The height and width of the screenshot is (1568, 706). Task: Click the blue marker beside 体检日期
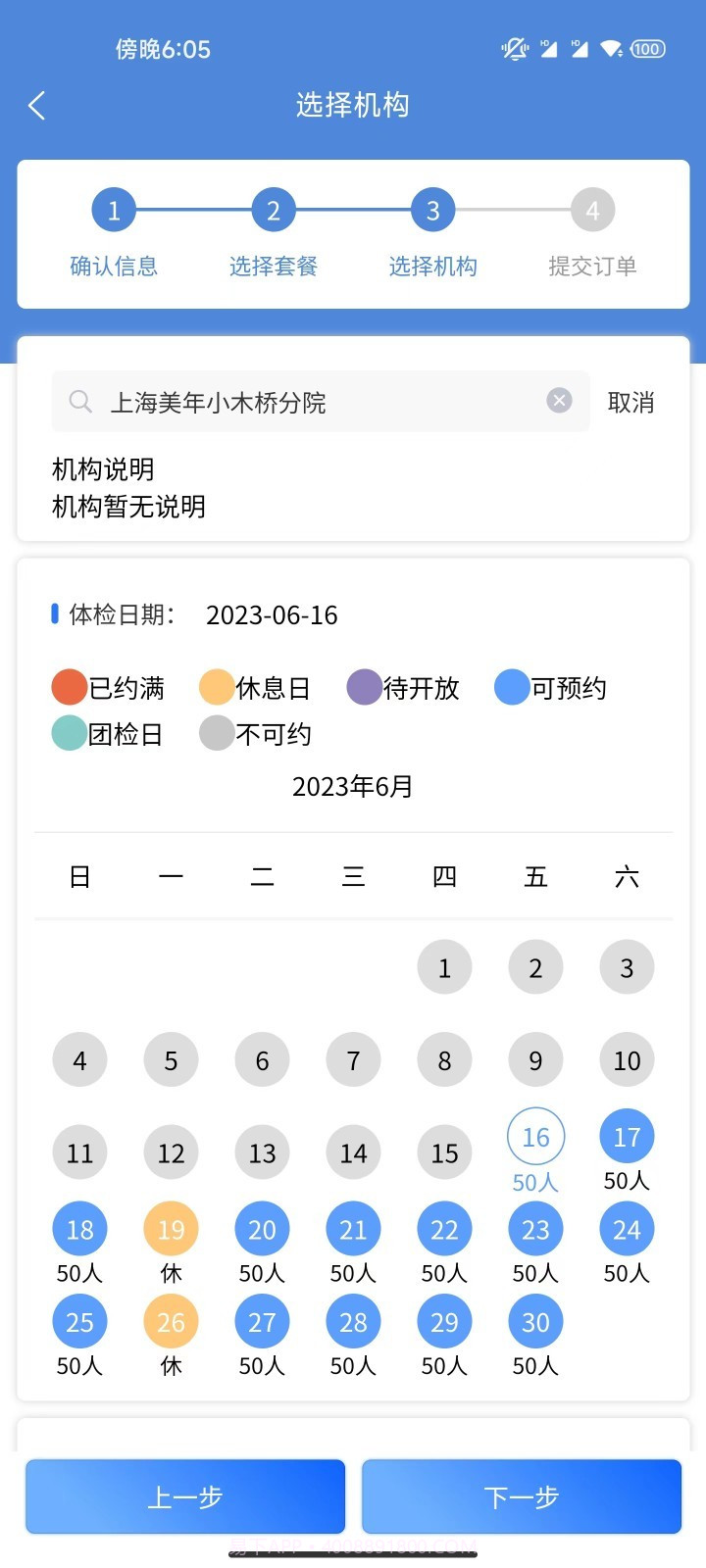click(x=54, y=613)
